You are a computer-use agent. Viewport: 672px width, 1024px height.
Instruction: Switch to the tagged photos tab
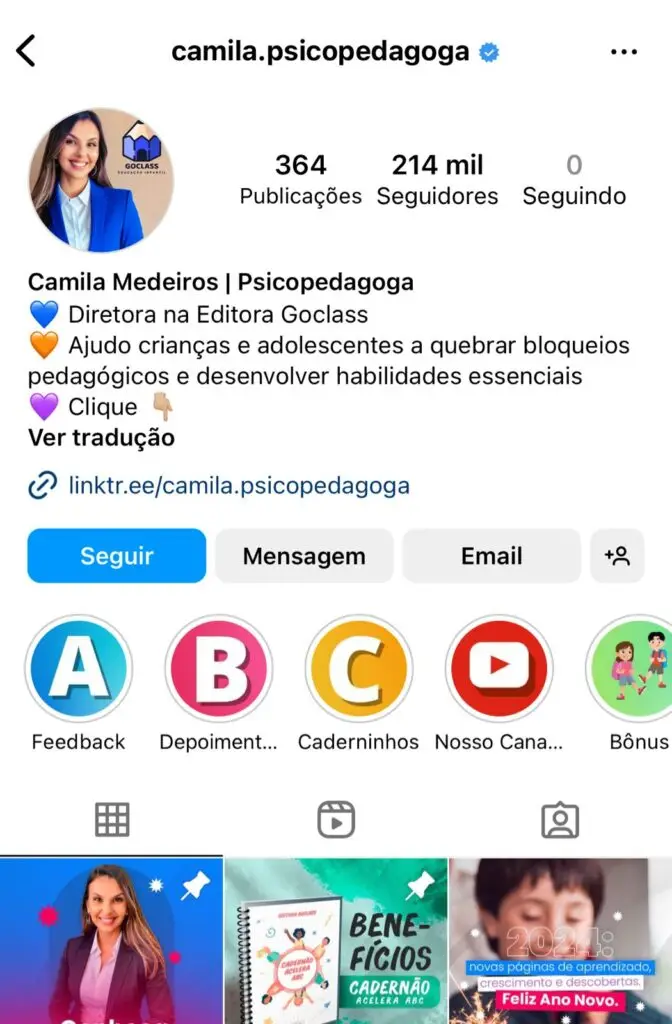560,820
